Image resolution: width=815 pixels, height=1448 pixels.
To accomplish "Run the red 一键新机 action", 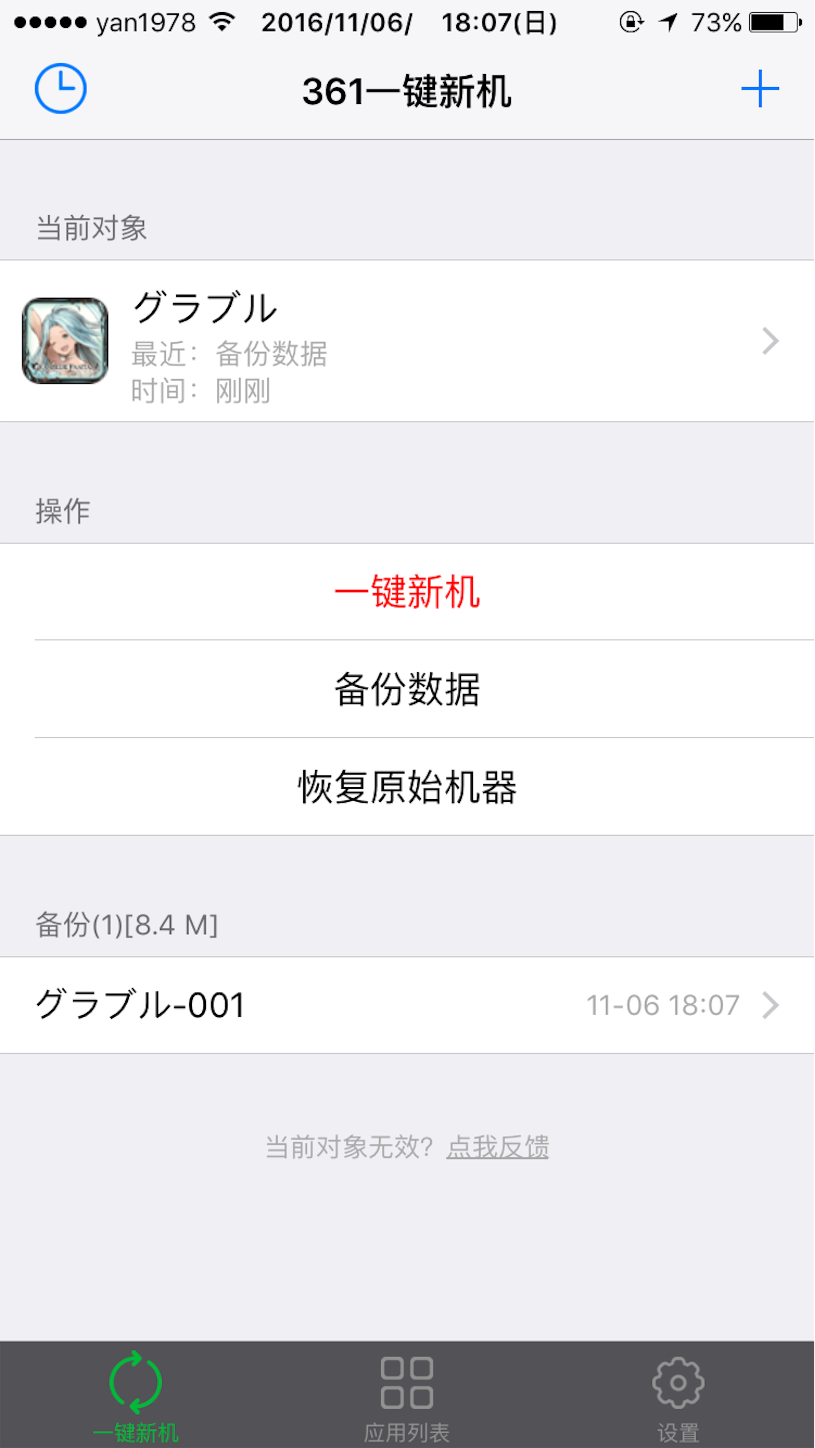I will pyautogui.click(x=407, y=592).
